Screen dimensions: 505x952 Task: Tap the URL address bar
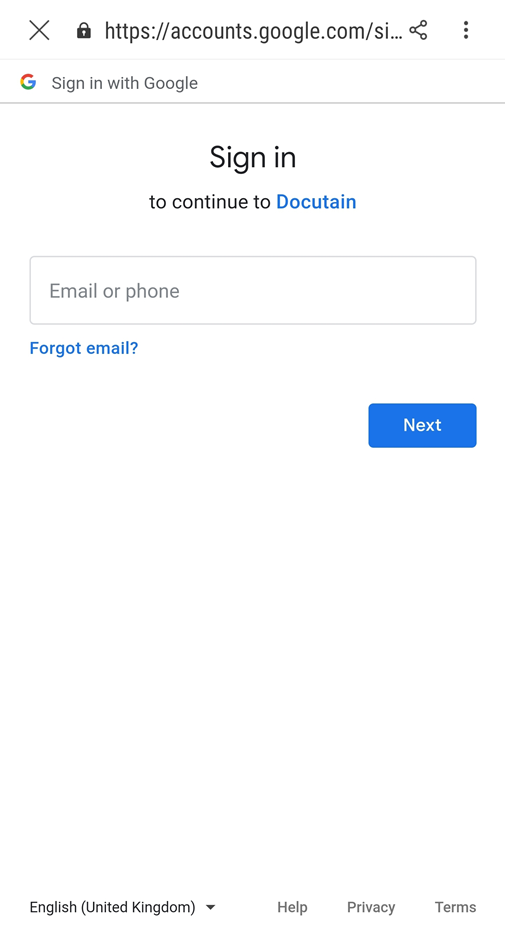(253, 30)
